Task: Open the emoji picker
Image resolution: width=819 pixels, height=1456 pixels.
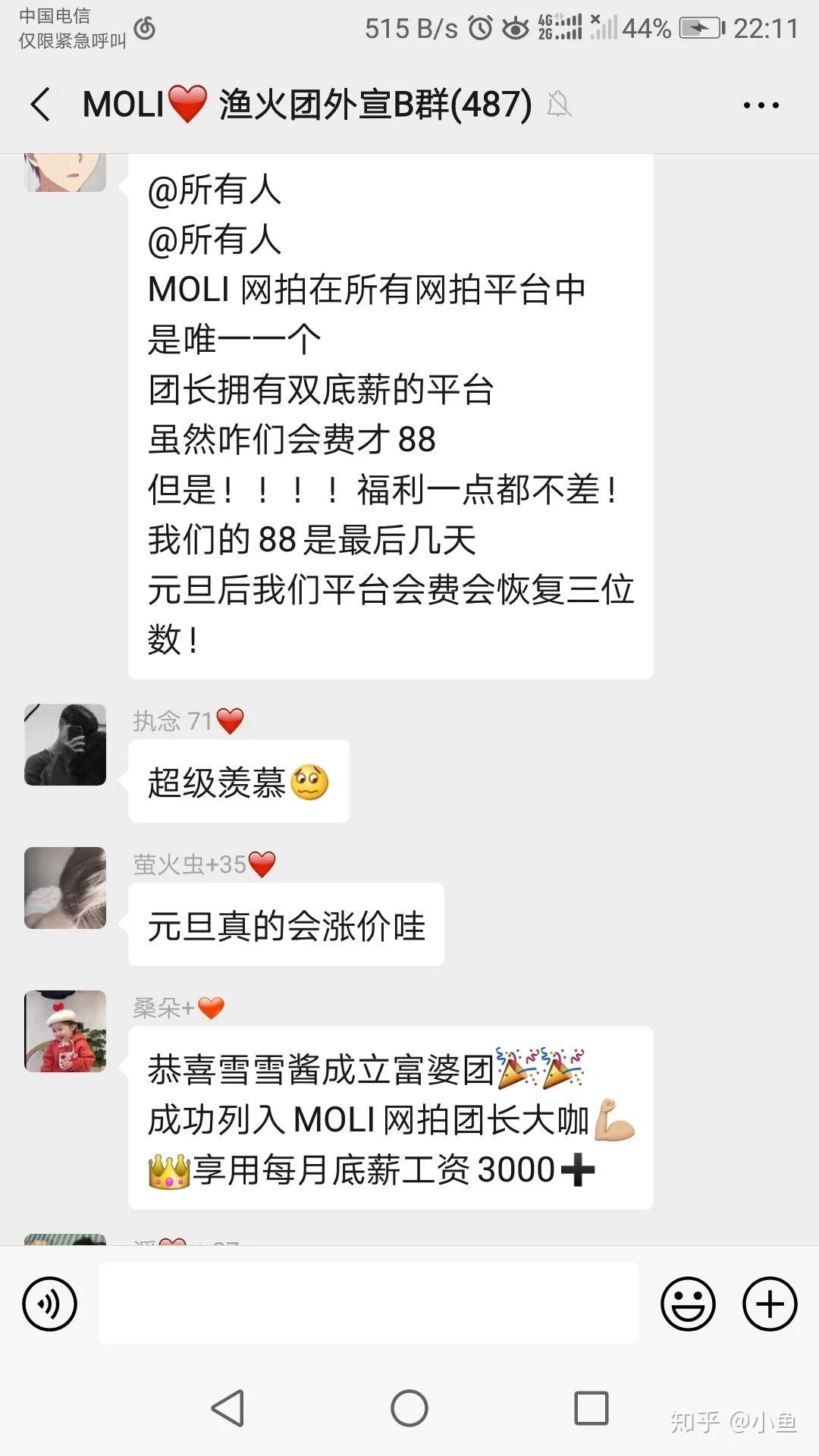Action: coord(688,1304)
